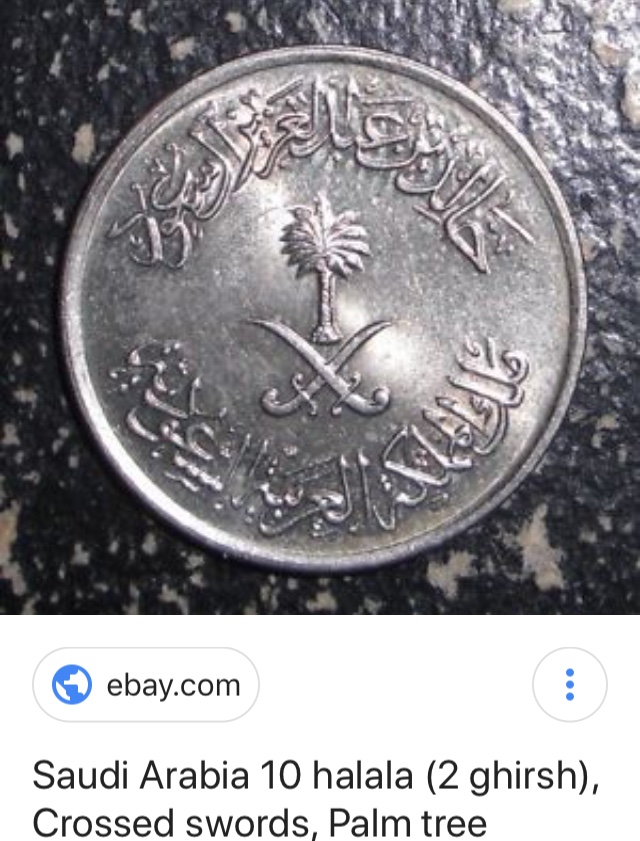640x841 pixels.
Task: Open the three-dot overflow menu
Action: 569,685
